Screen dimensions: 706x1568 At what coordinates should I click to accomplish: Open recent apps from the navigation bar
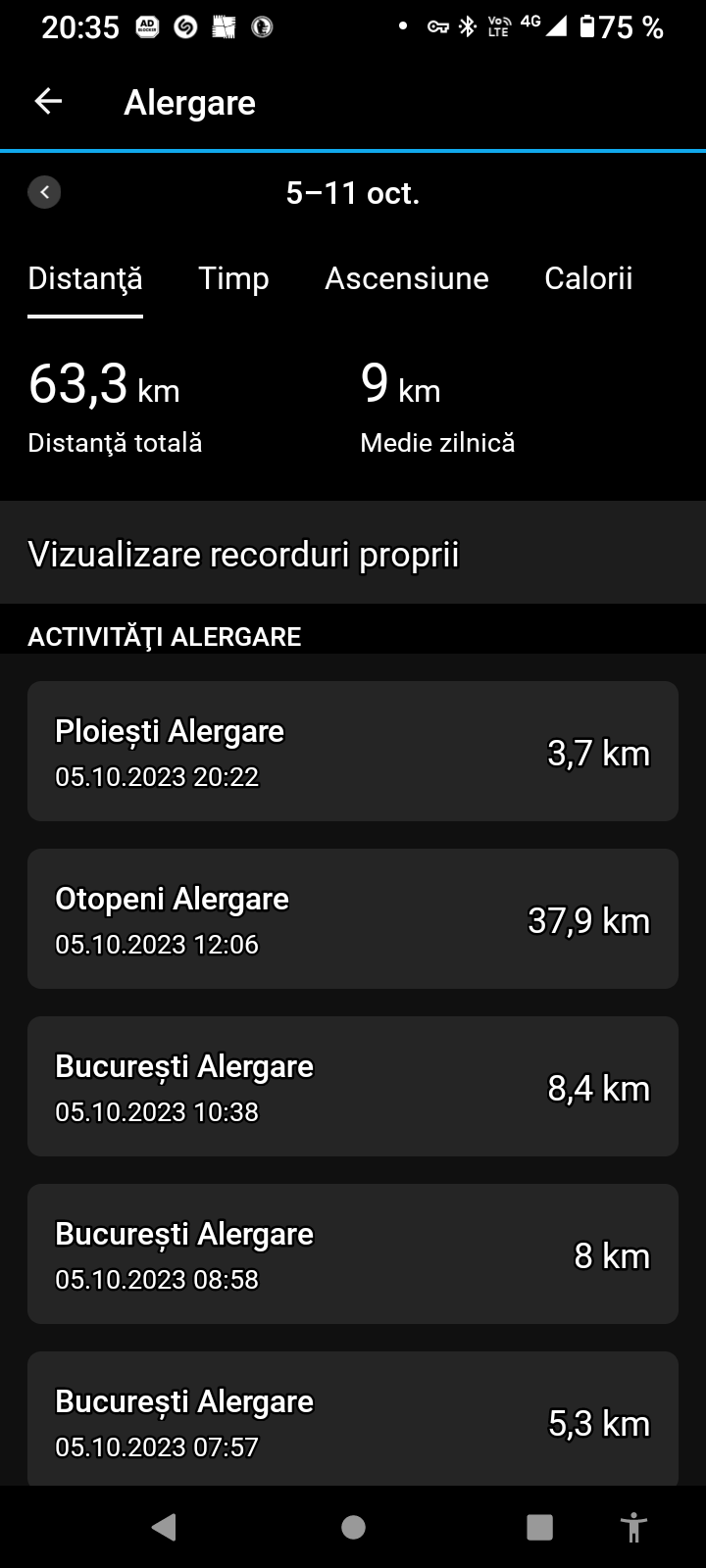(539, 1527)
